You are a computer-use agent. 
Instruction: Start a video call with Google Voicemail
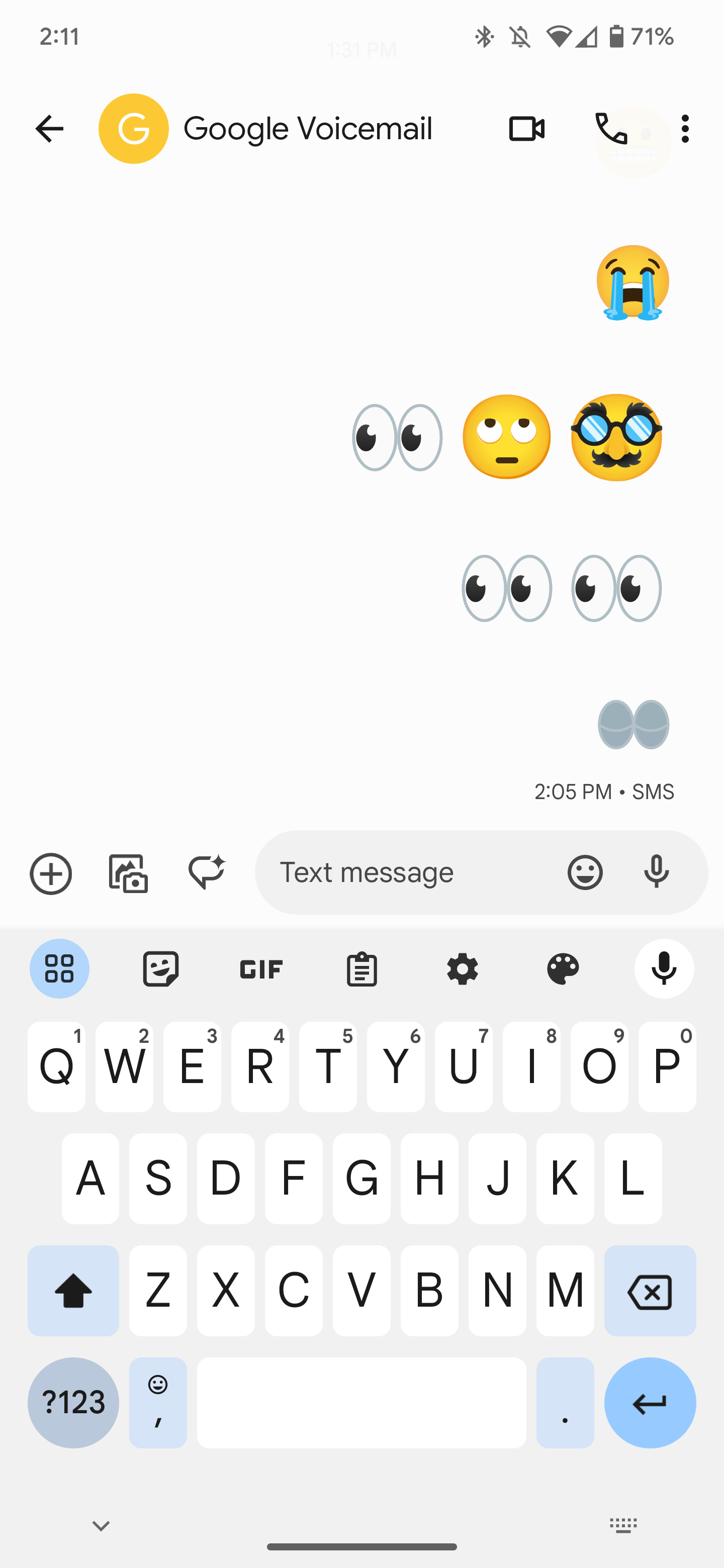(x=526, y=129)
